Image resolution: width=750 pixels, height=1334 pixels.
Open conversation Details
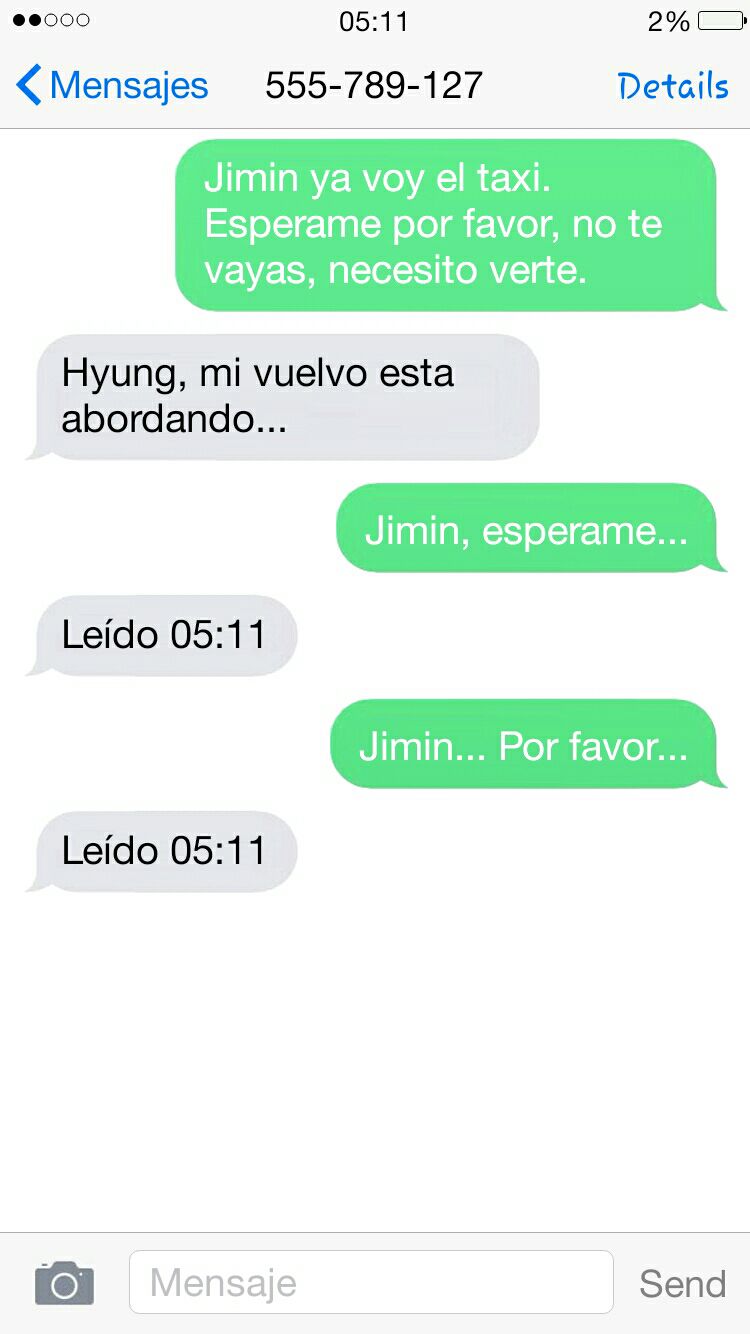coord(673,86)
